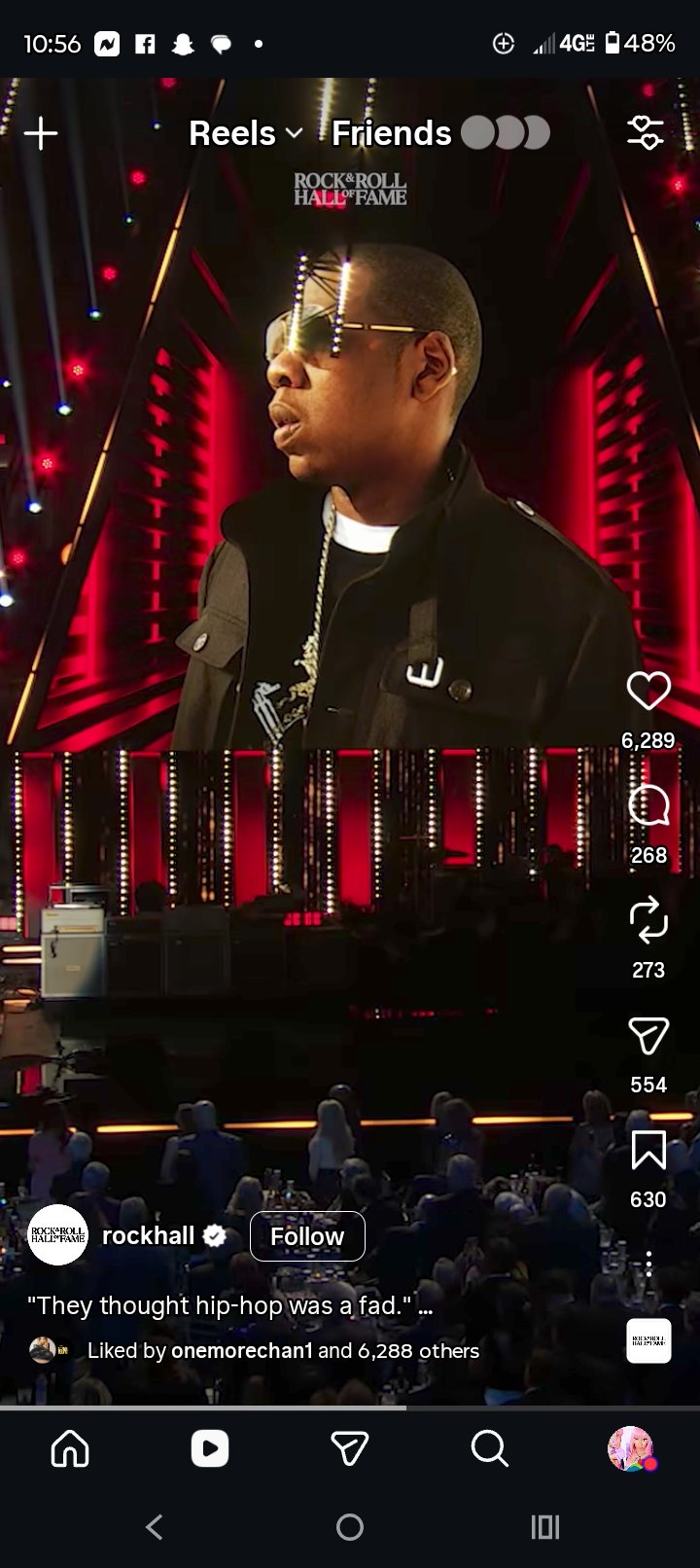700x1568 pixels.
Task: Open comments on the rockhall reel
Action: [648, 806]
